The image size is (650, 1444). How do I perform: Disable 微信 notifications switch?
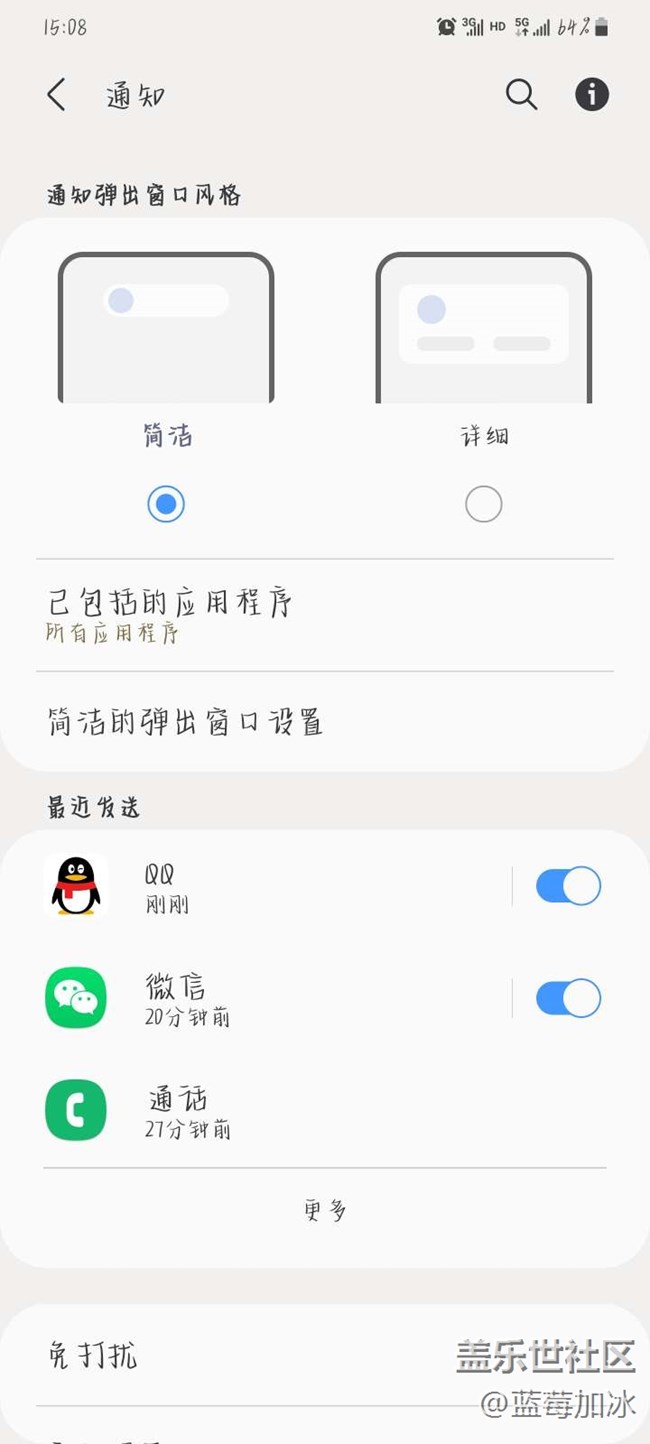pyautogui.click(x=568, y=998)
